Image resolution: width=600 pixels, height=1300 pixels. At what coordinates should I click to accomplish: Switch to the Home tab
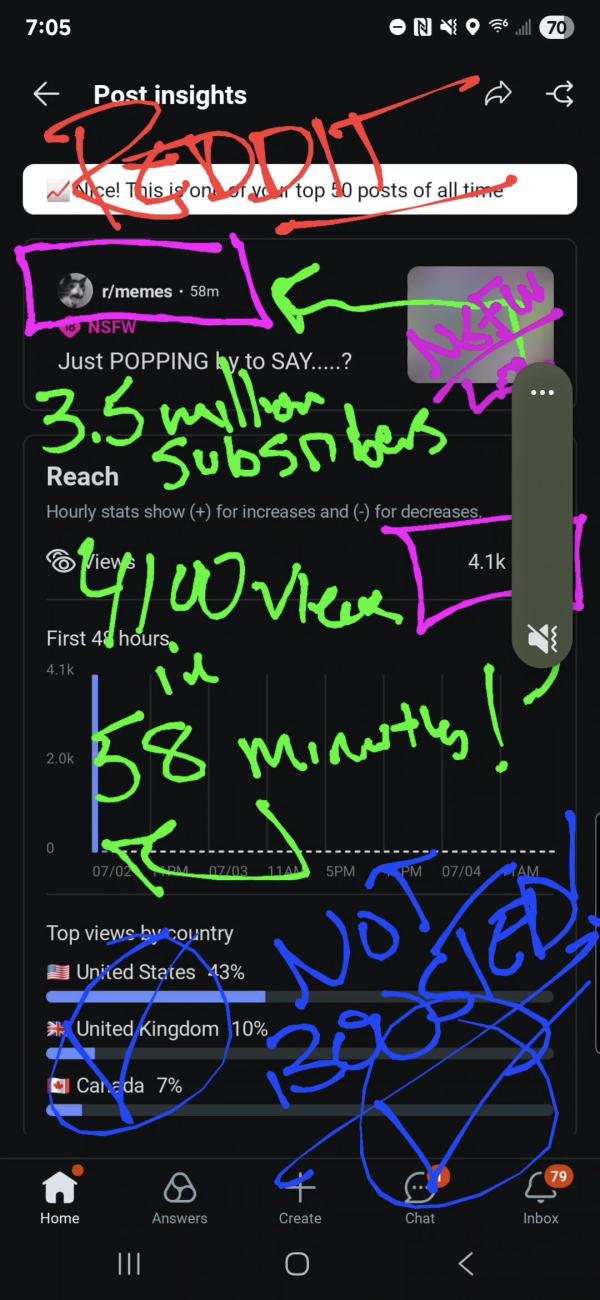[60, 1196]
